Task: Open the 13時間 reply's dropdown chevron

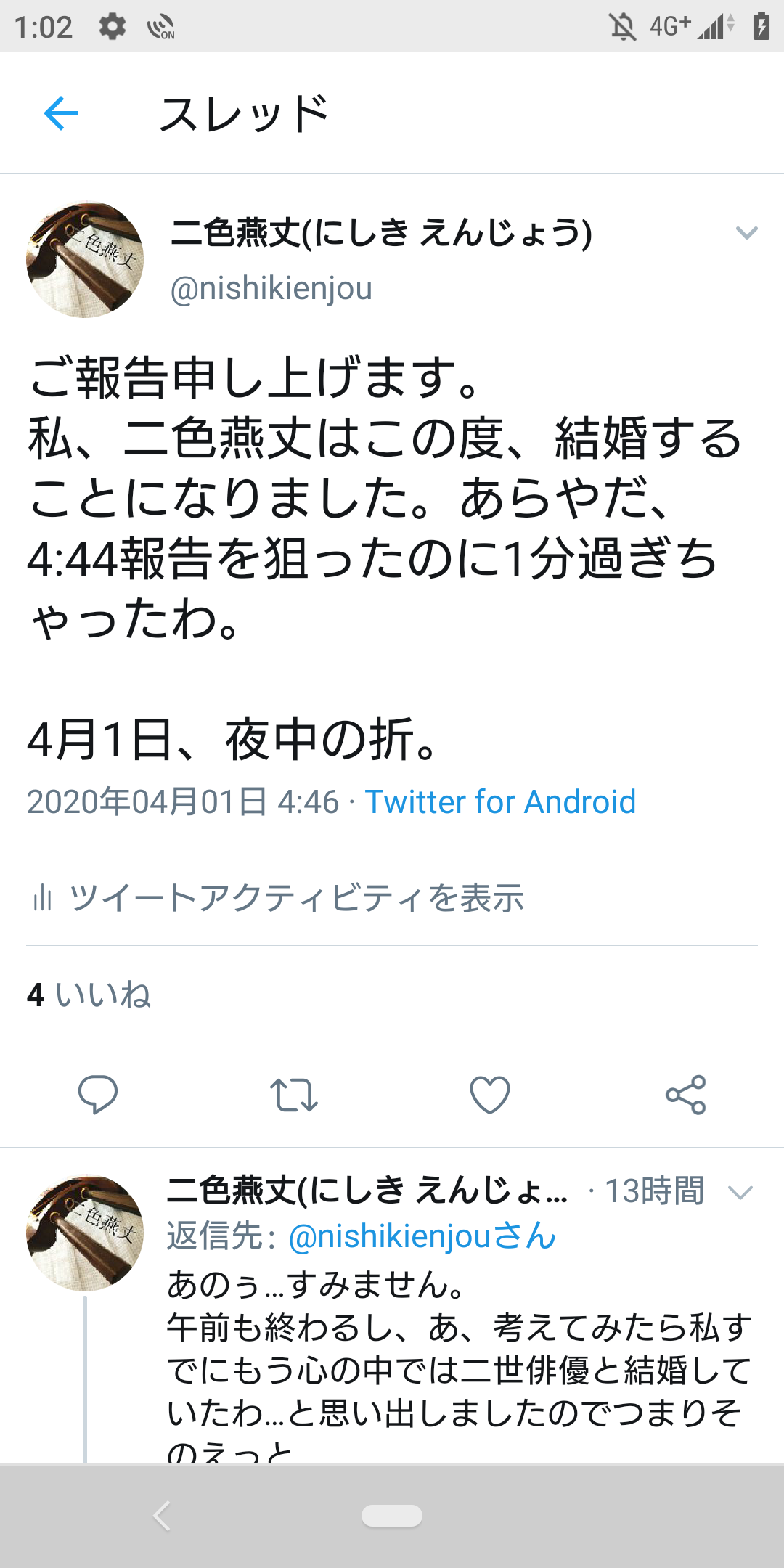Action: pyautogui.click(x=740, y=1192)
